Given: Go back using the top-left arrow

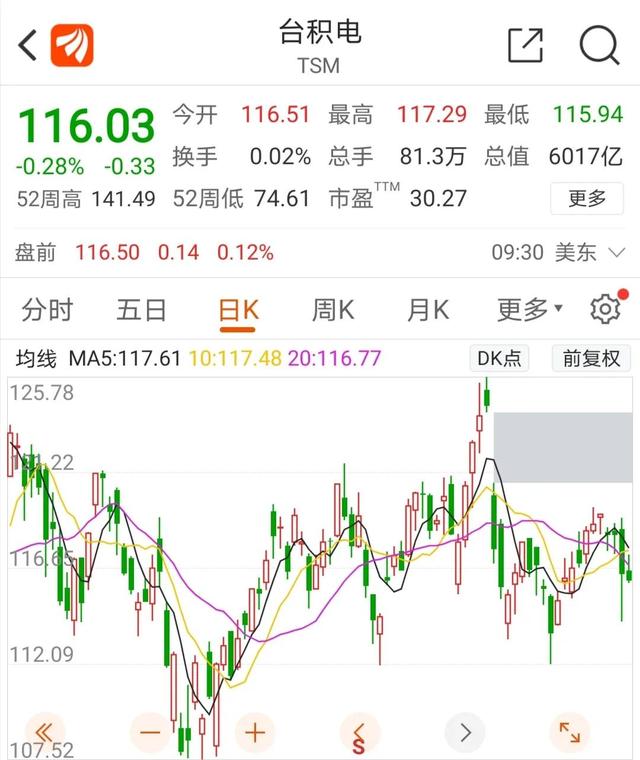Looking at the screenshot, I should tap(28, 45).
